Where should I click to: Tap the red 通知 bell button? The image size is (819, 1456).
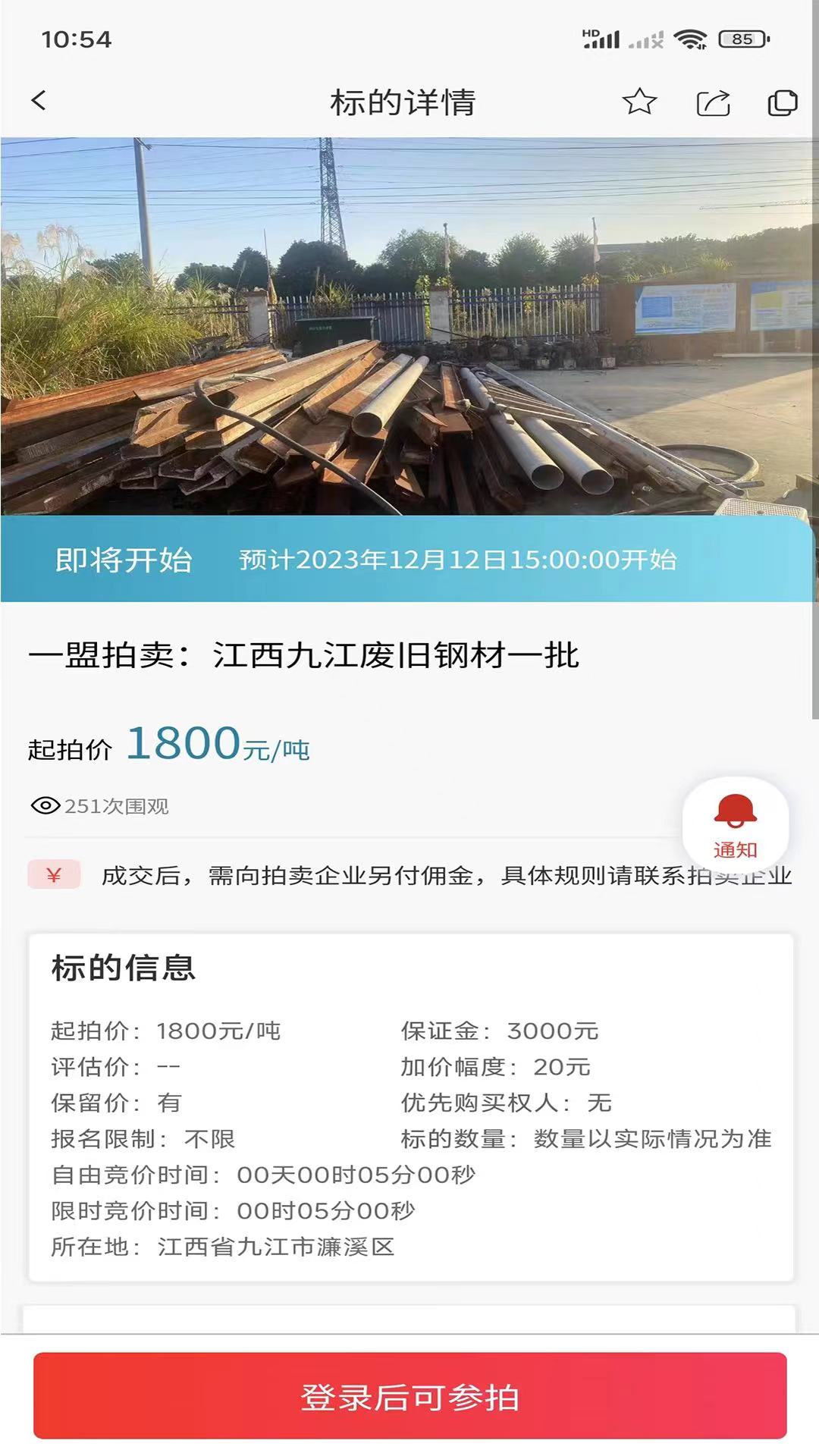(735, 824)
